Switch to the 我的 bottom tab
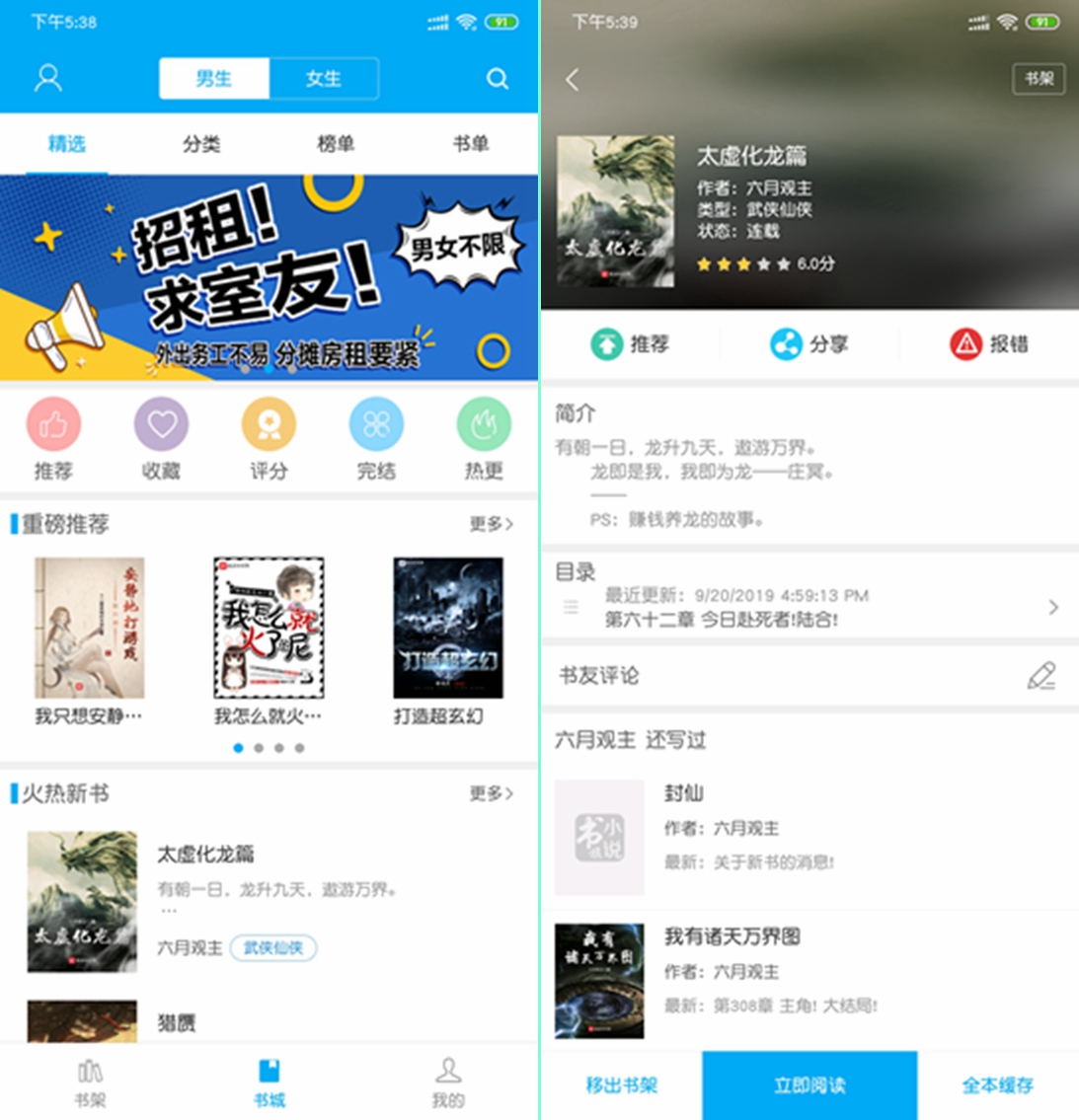Viewport: 1079px width, 1120px height. coord(447,1082)
